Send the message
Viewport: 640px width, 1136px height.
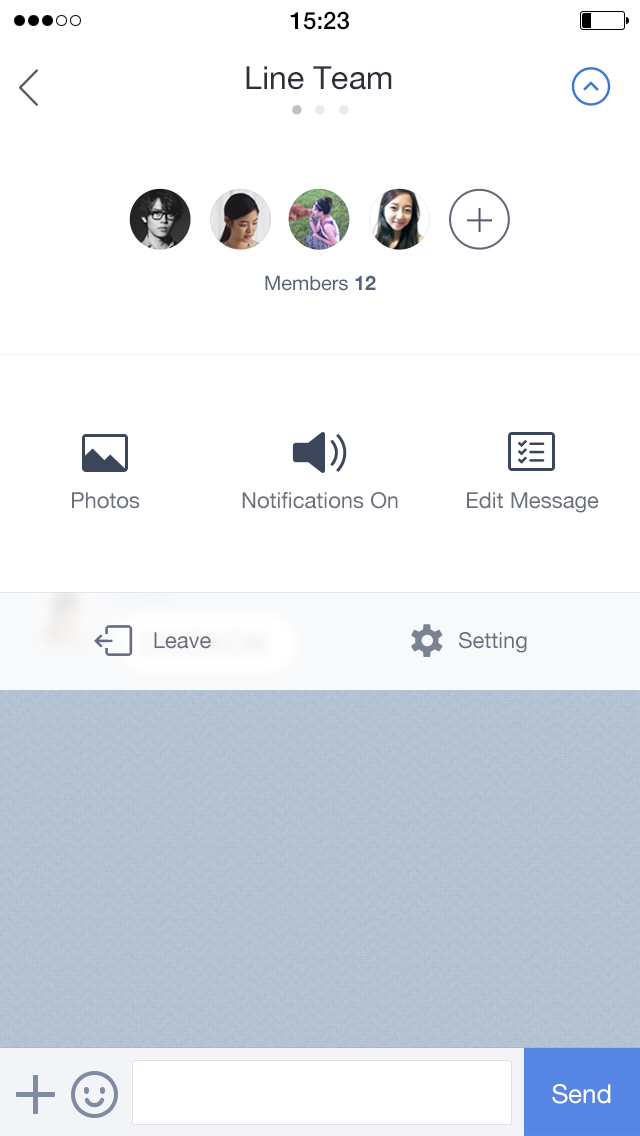point(582,1092)
